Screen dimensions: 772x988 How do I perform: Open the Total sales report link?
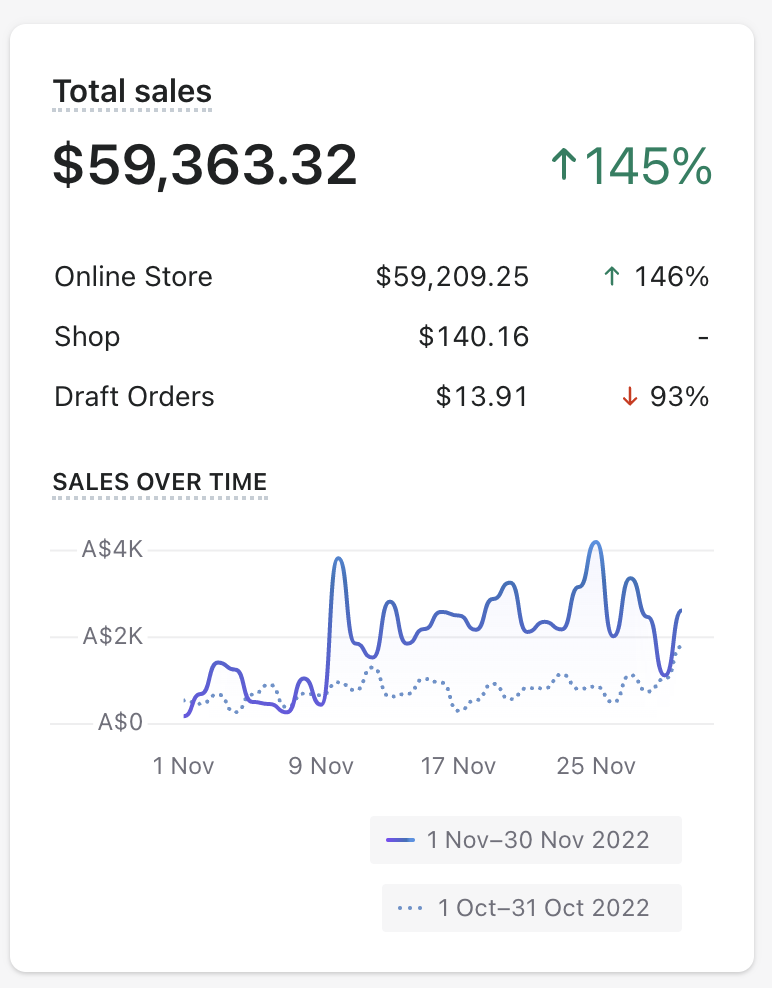tap(132, 92)
